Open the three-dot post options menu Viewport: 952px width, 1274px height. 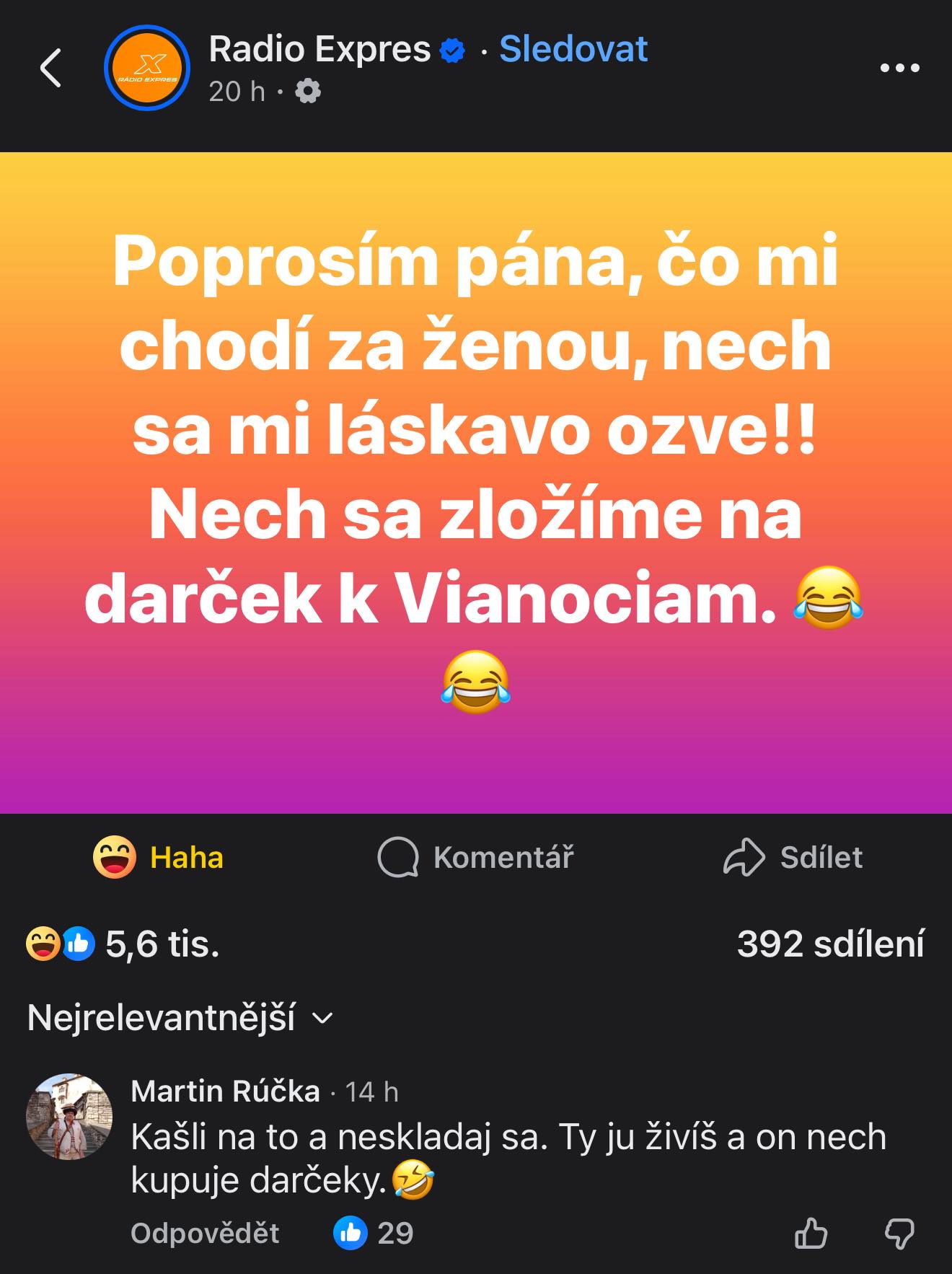(x=899, y=68)
